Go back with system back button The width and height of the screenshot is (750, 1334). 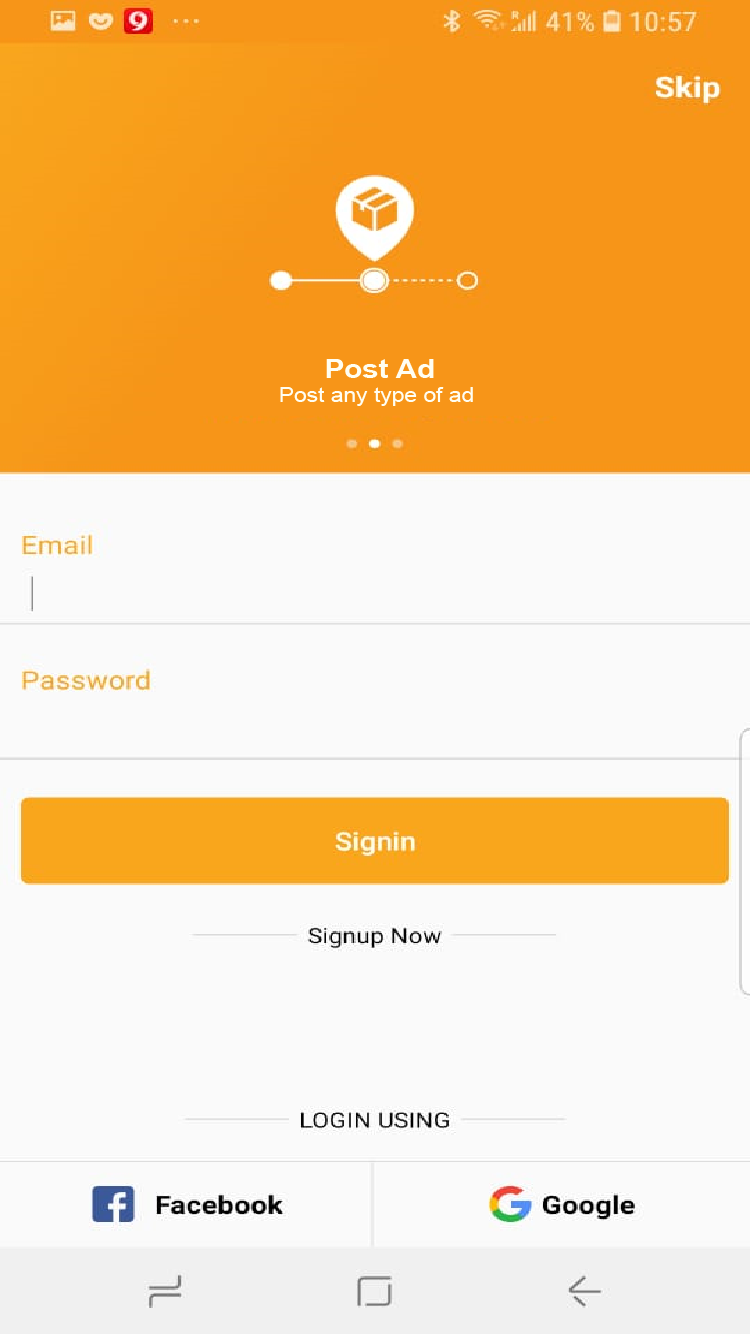584,1291
